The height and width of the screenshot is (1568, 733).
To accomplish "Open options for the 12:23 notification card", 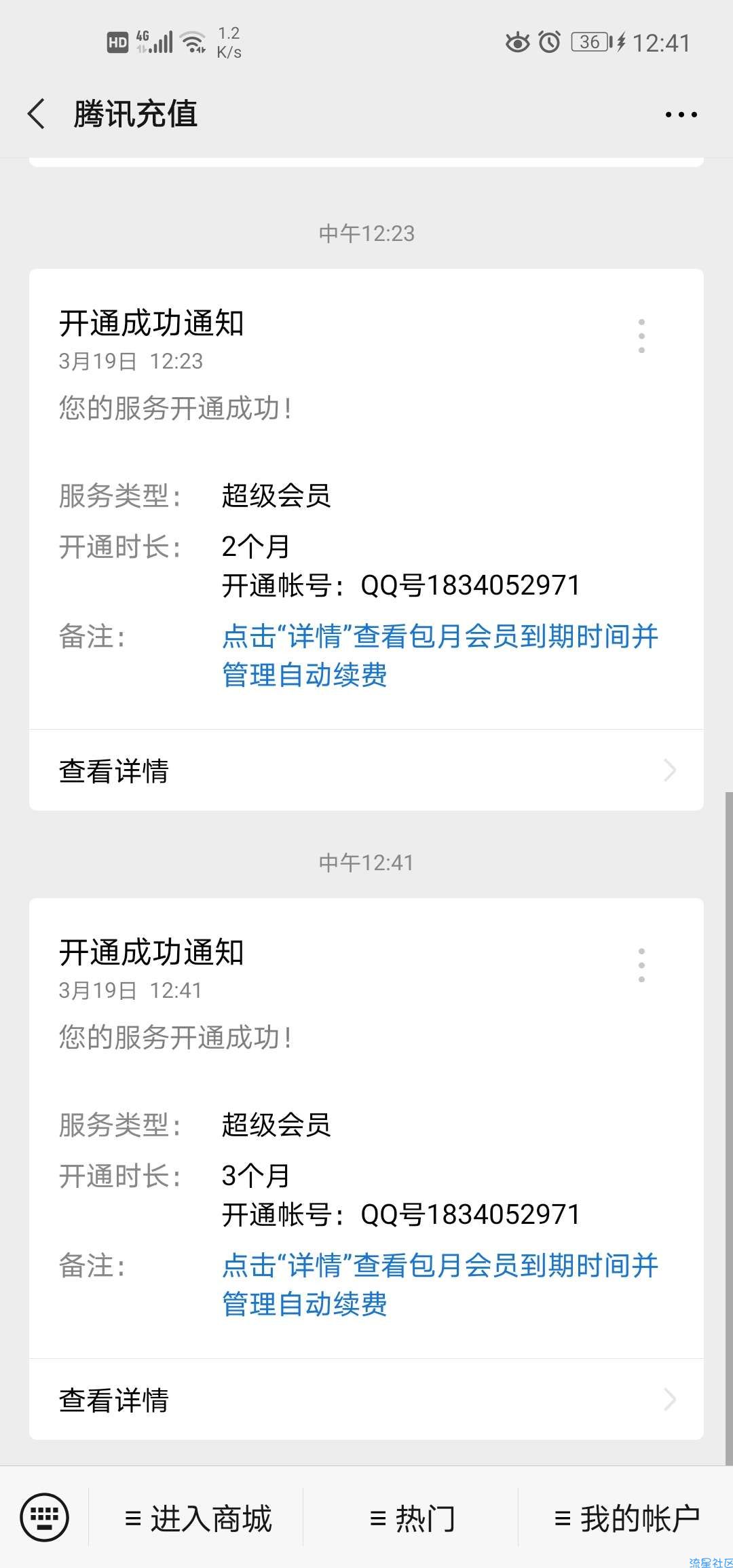I will [641, 336].
